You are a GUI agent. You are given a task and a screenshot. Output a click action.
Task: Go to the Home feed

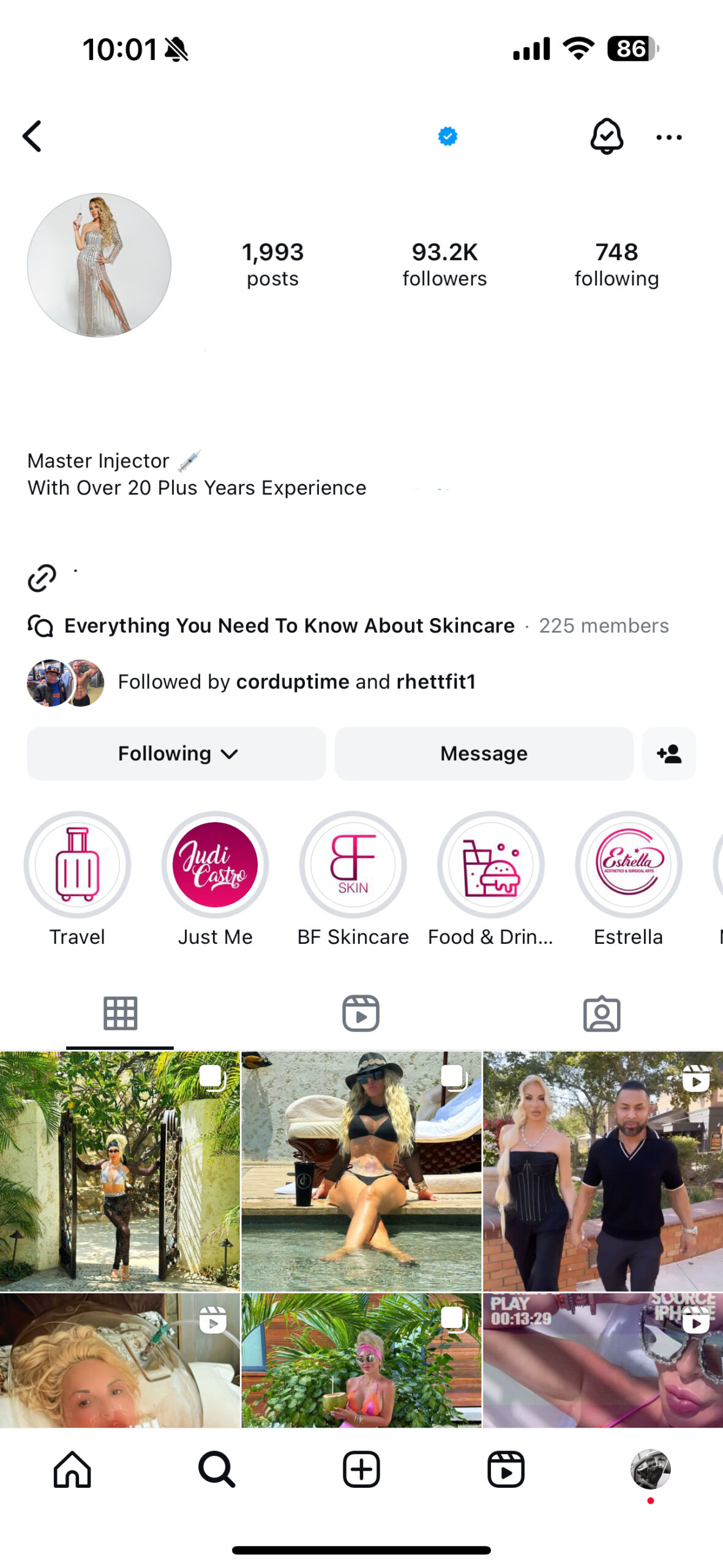[72, 1469]
